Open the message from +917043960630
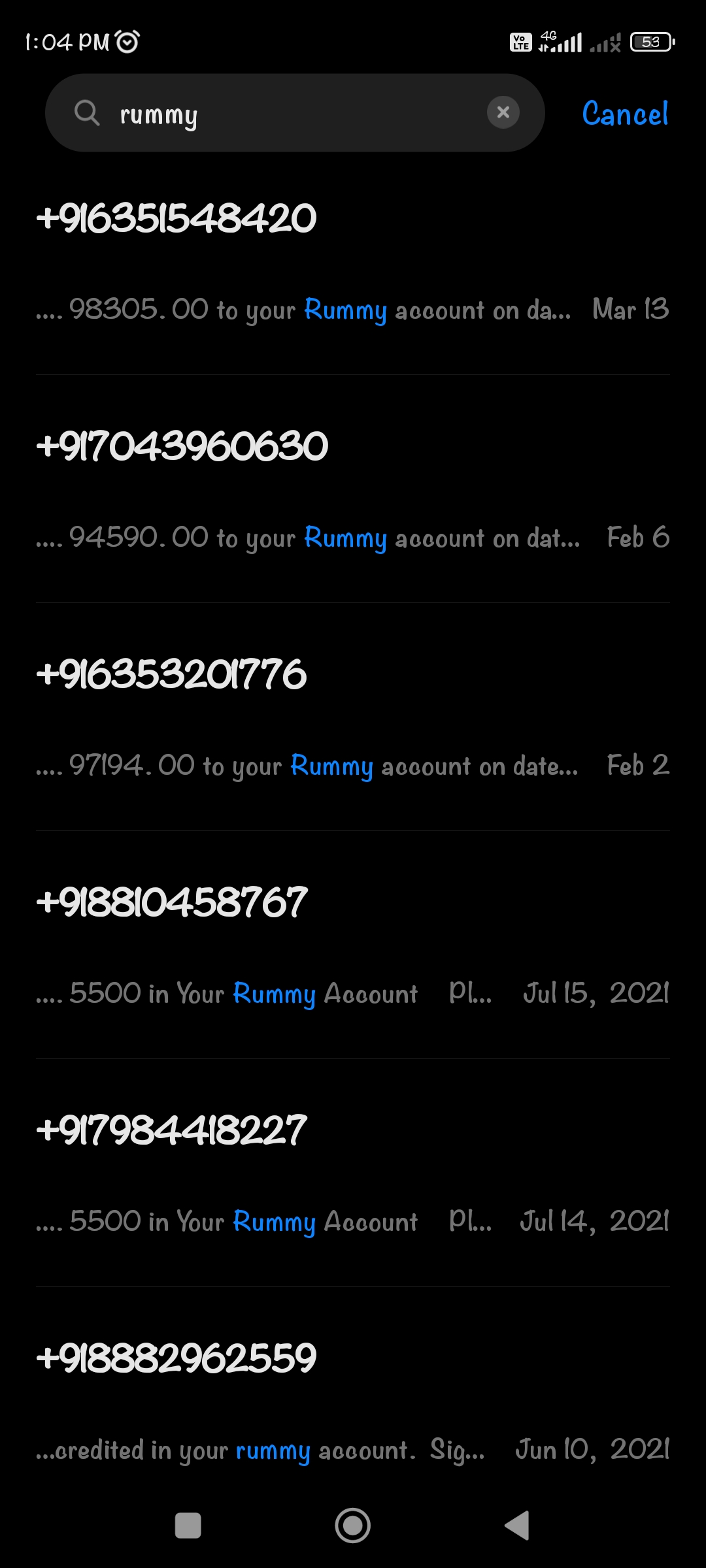The width and height of the screenshot is (706, 1568). click(353, 490)
